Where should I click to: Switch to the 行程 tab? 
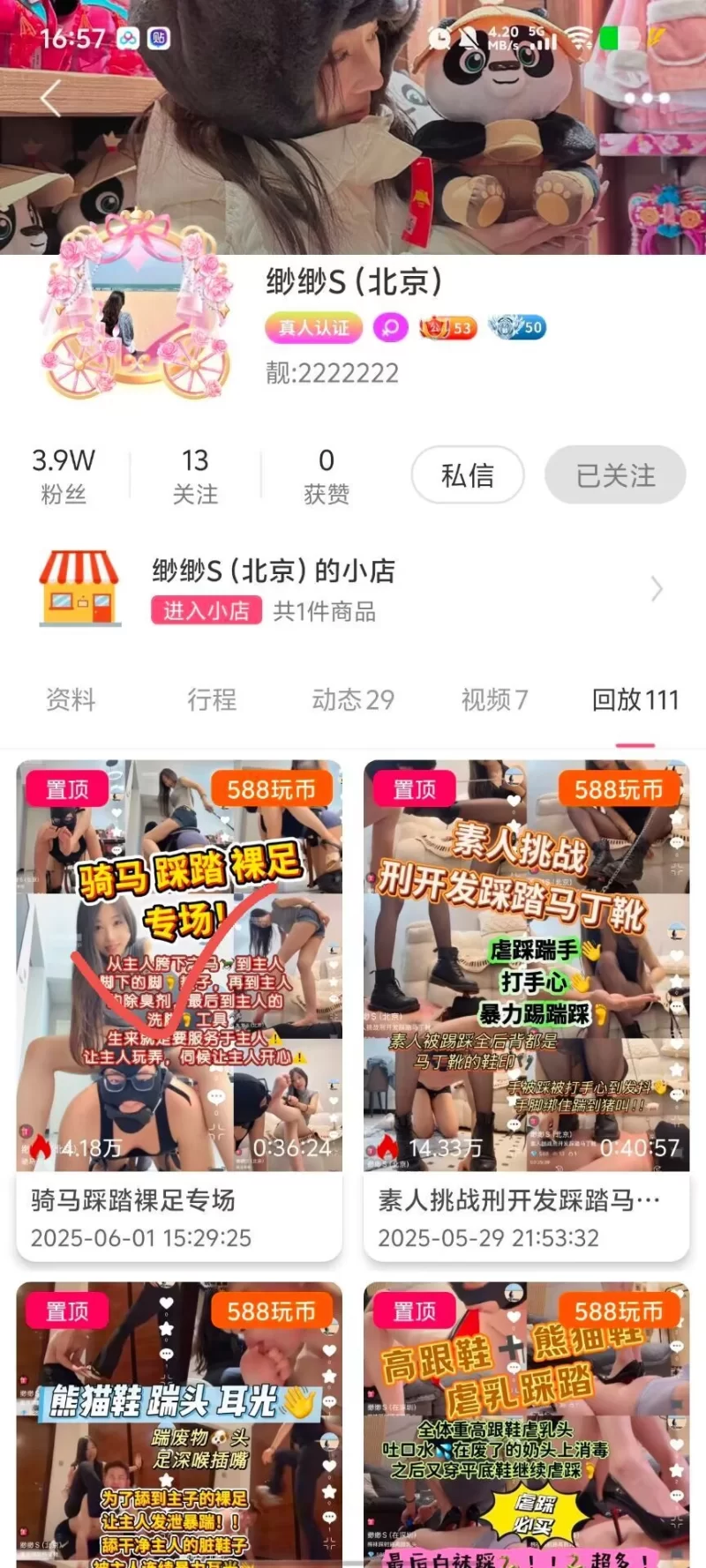(x=212, y=700)
